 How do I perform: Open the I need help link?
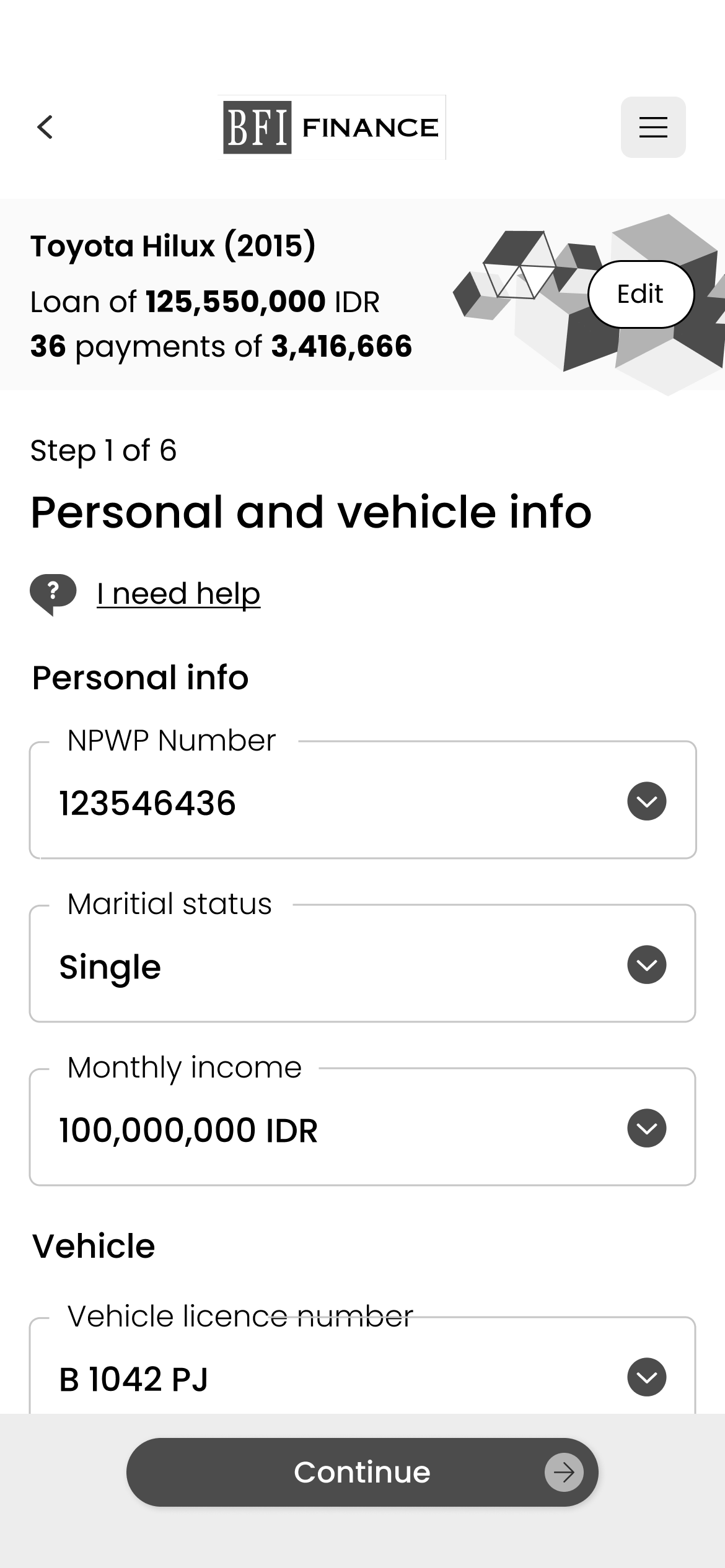pyautogui.click(x=178, y=593)
